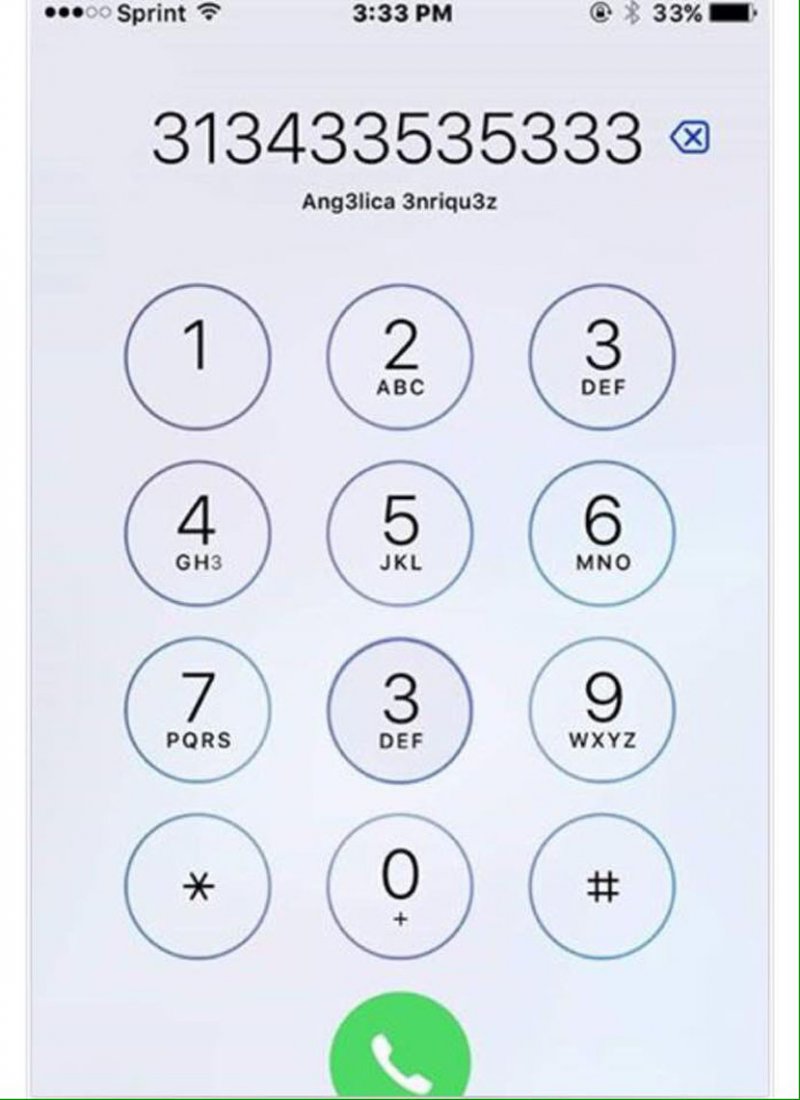Tap the 9 WXYZ key
The image size is (800, 1100).
[602, 710]
